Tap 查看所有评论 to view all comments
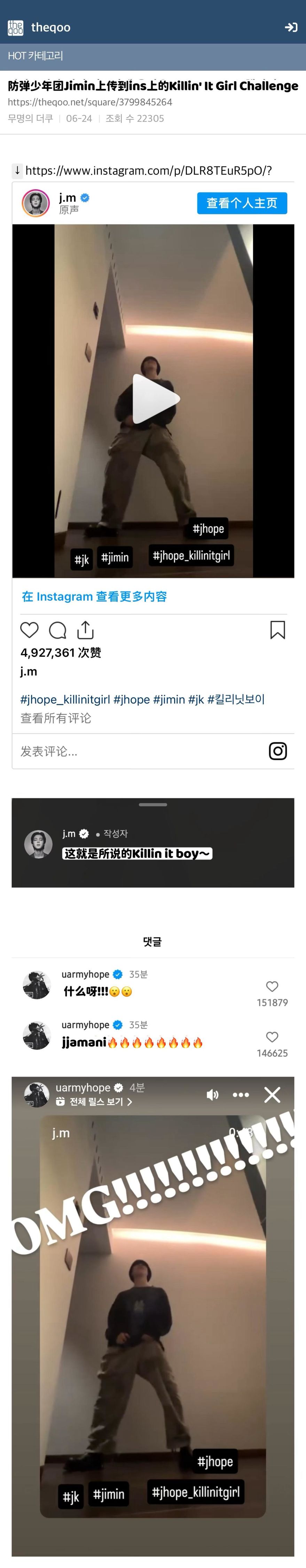 tap(56, 718)
